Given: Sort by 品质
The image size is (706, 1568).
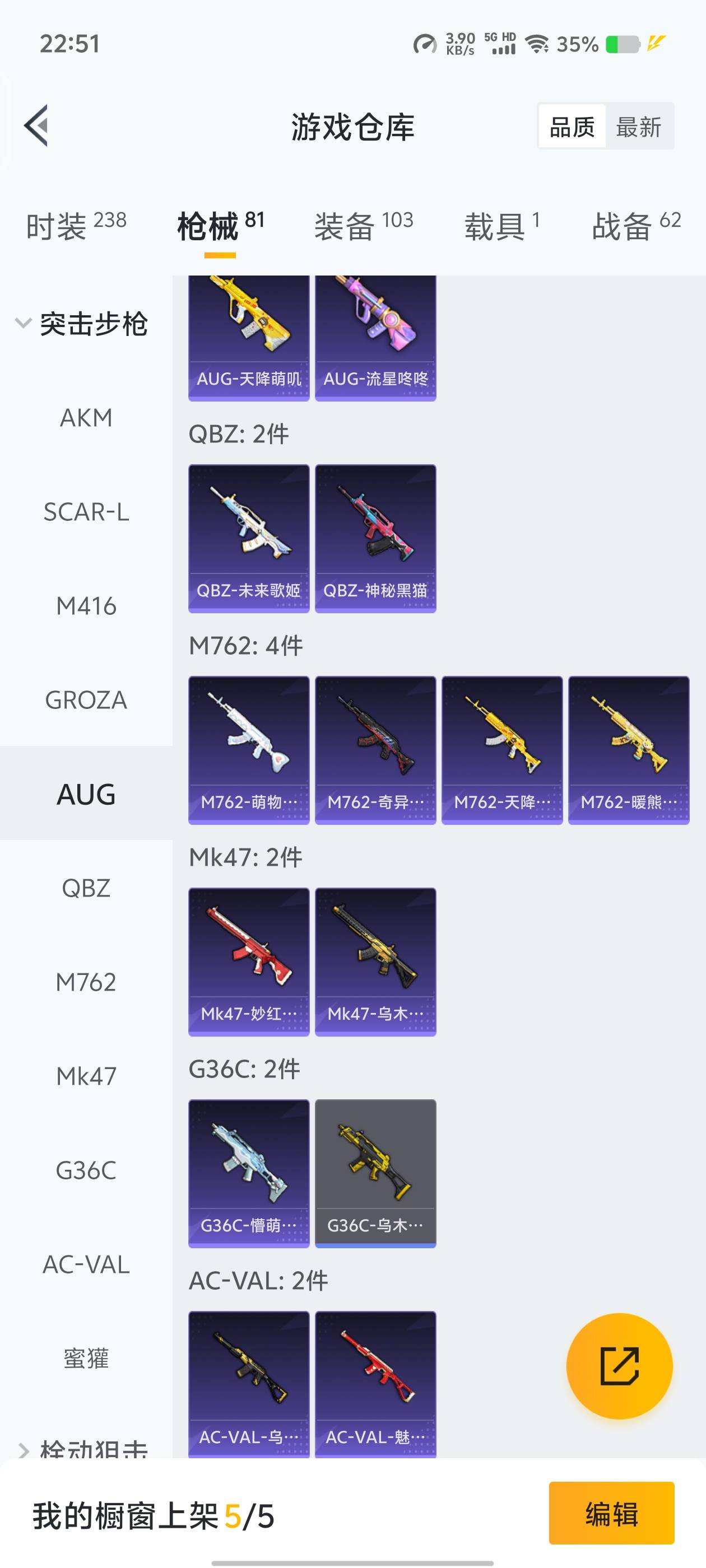Looking at the screenshot, I should pyautogui.click(x=572, y=127).
